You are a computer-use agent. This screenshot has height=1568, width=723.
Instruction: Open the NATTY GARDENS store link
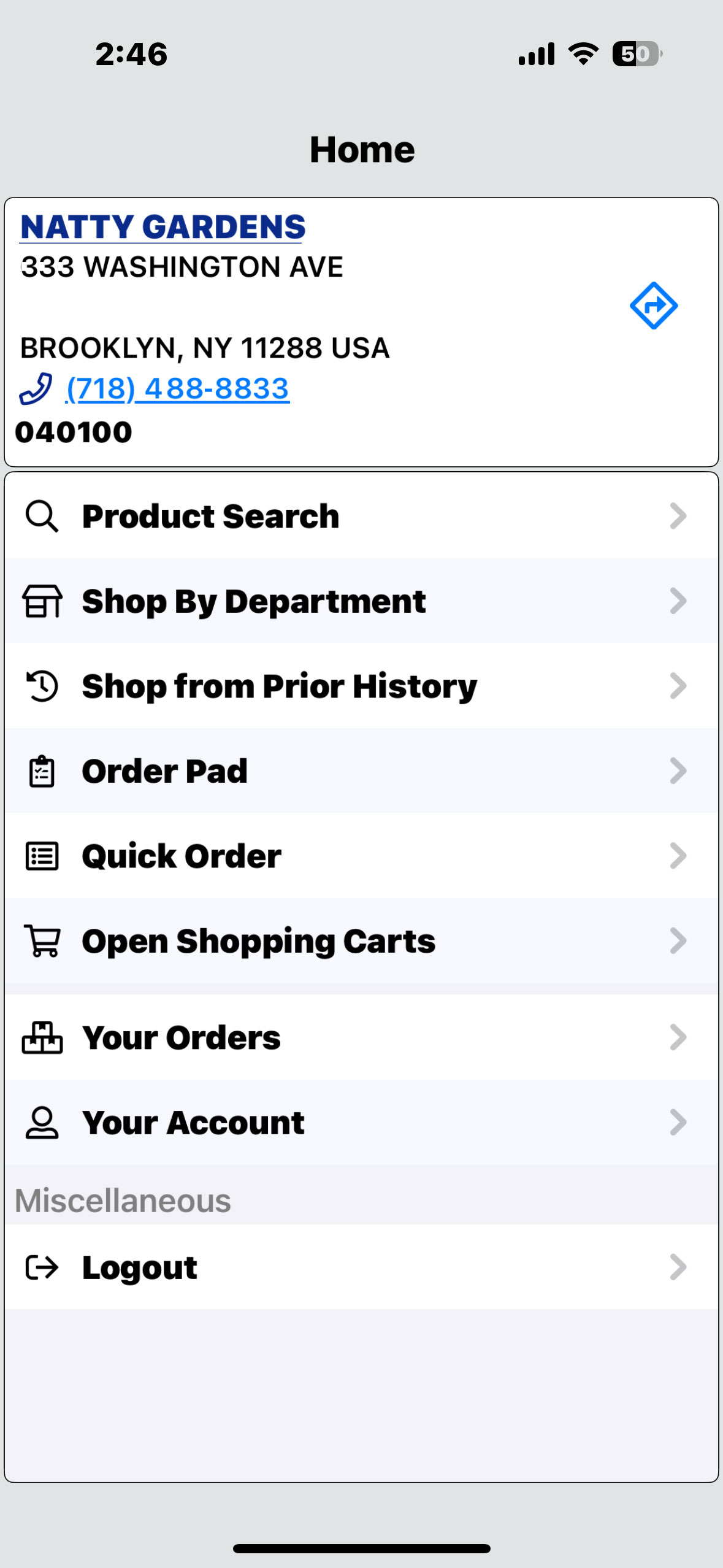click(x=163, y=227)
